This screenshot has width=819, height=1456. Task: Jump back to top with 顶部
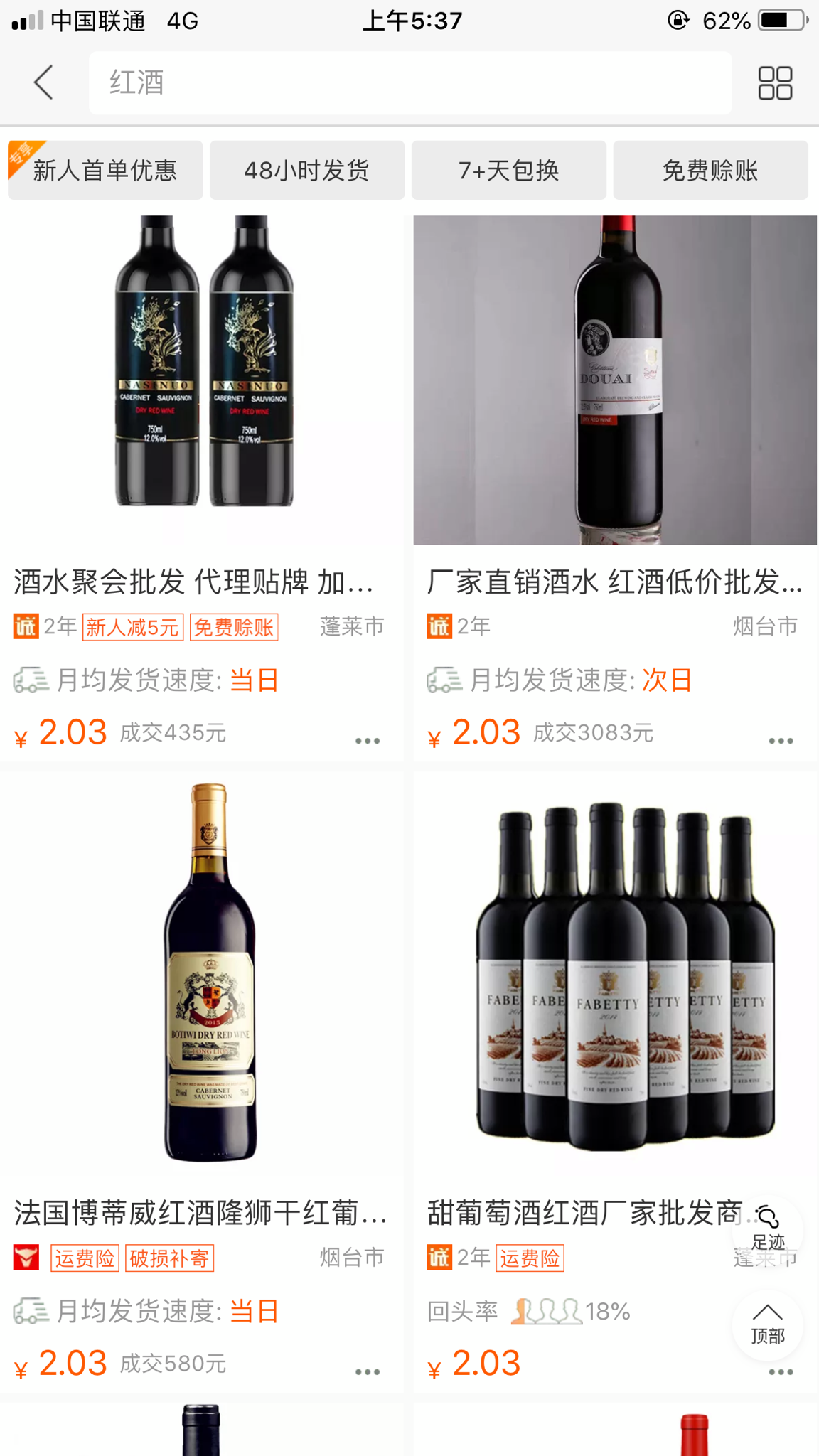[768, 1324]
